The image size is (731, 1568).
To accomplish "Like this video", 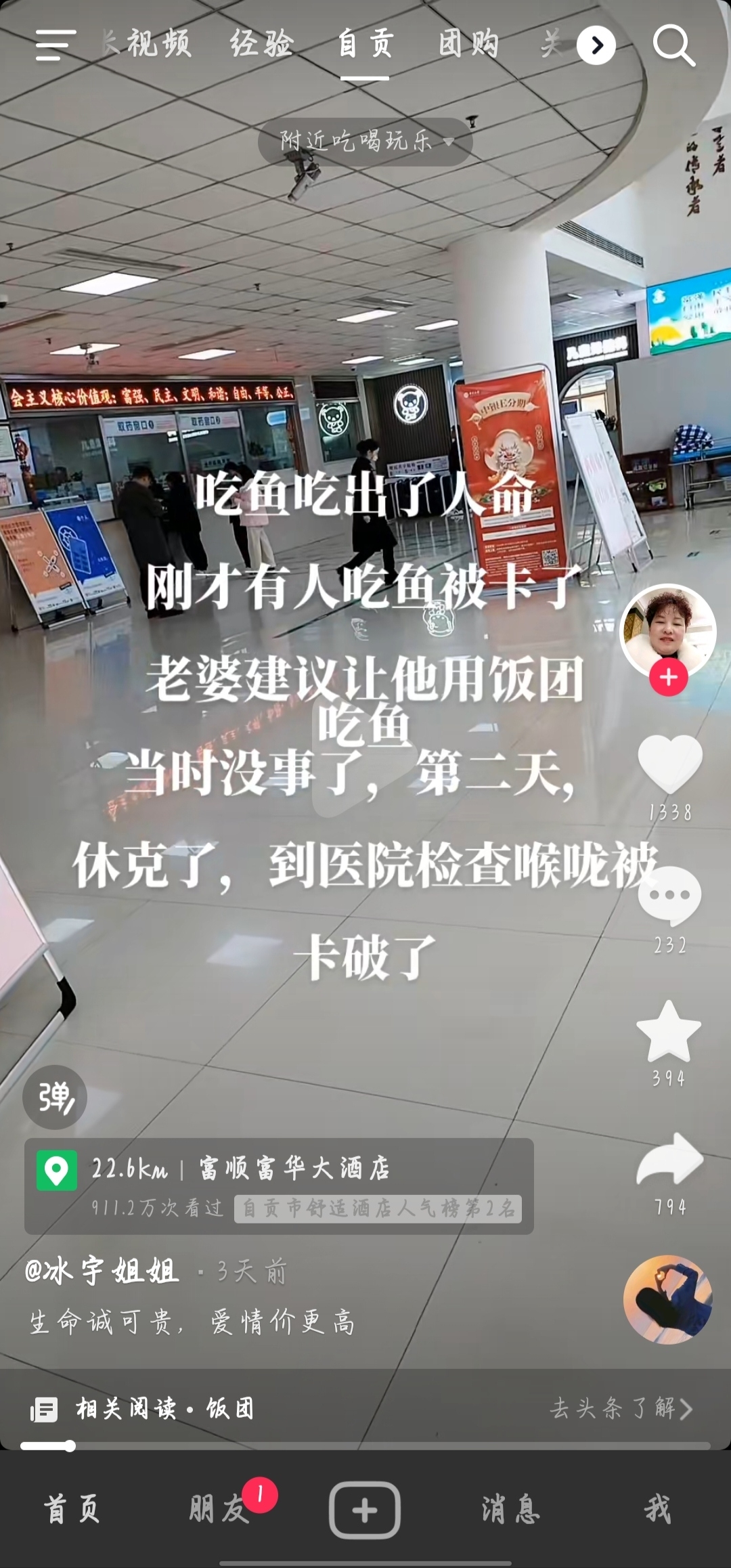I will coord(669,764).
